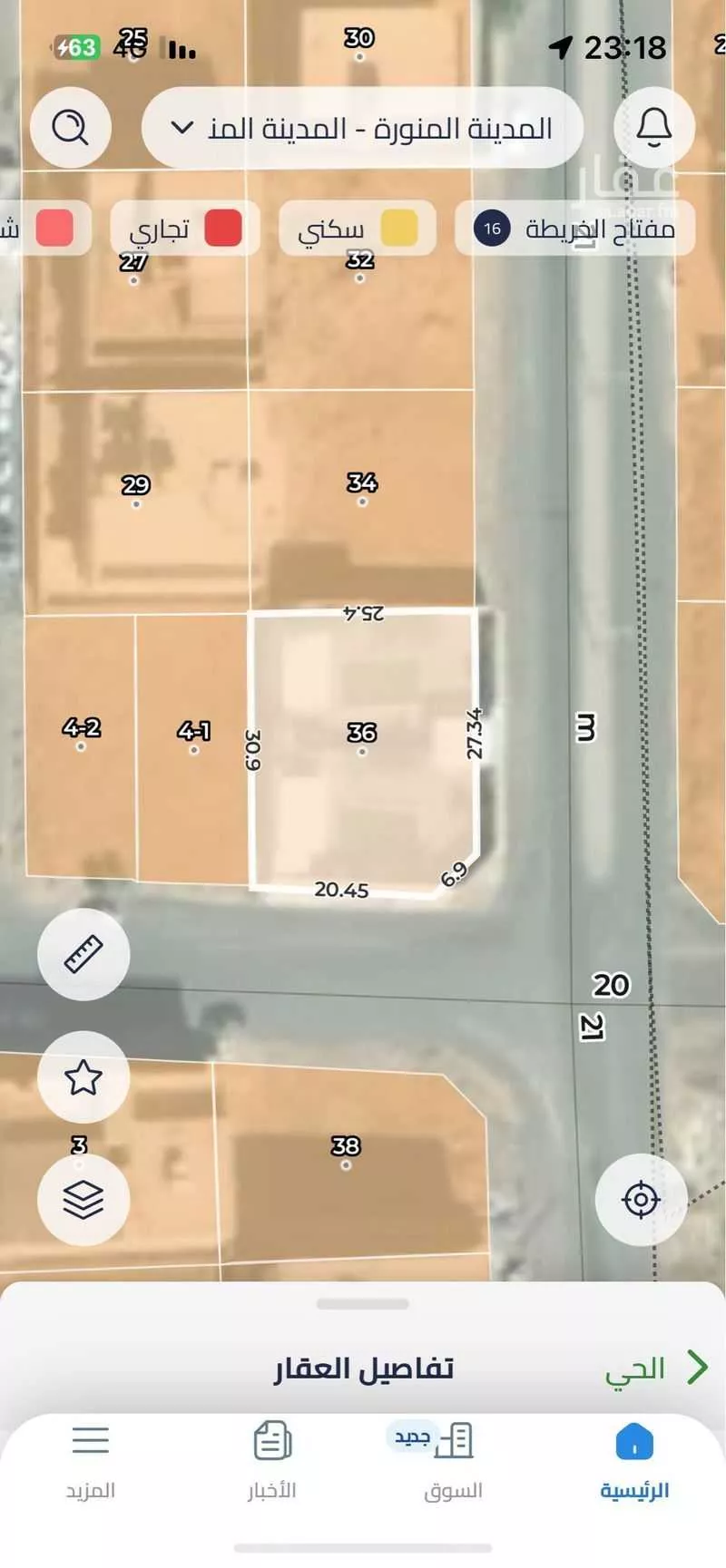
Task: Select the سكني residential filter chip
Action: click(358, 229)
